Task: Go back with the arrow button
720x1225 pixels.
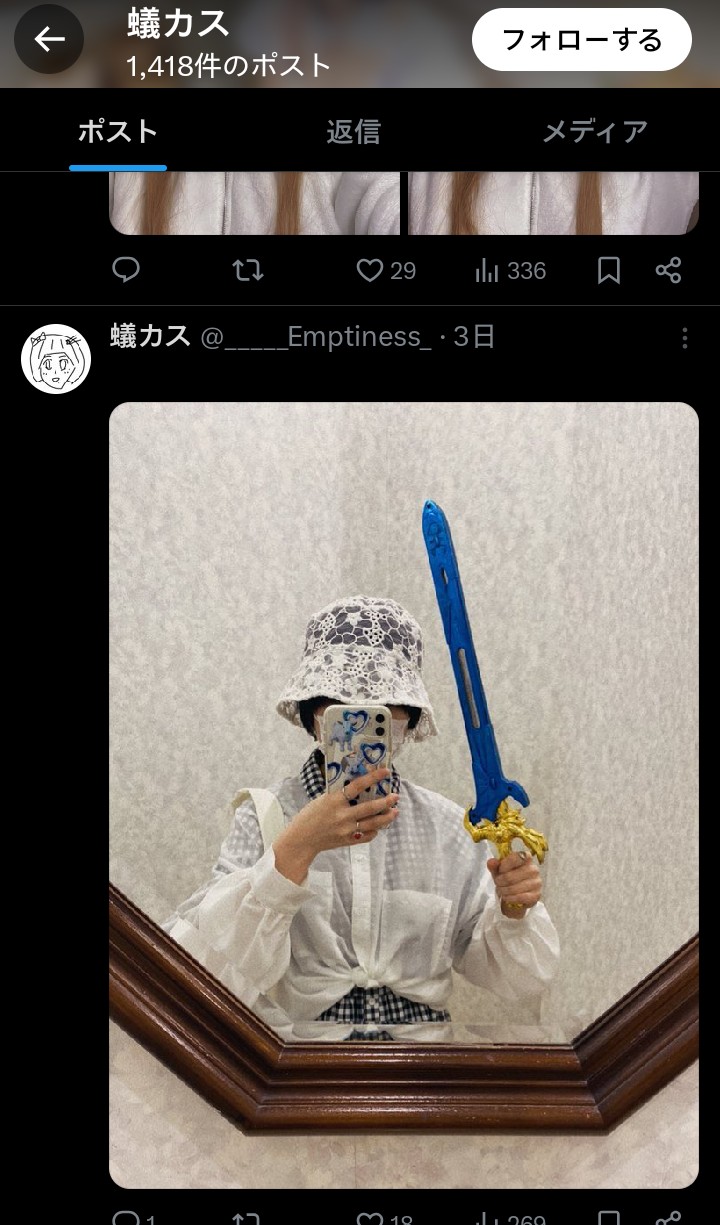Action: 49,39
